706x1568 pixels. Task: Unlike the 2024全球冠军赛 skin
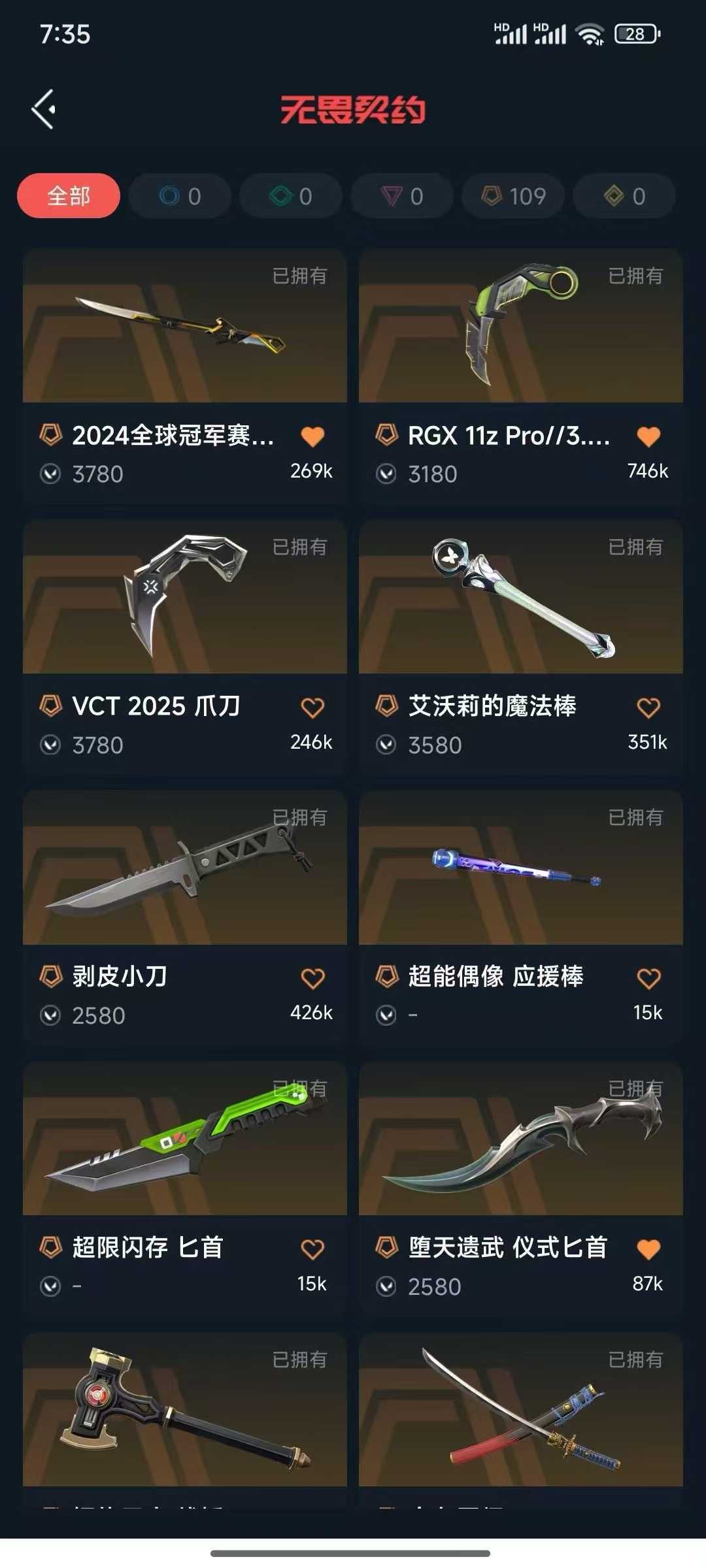pos(312,436)
